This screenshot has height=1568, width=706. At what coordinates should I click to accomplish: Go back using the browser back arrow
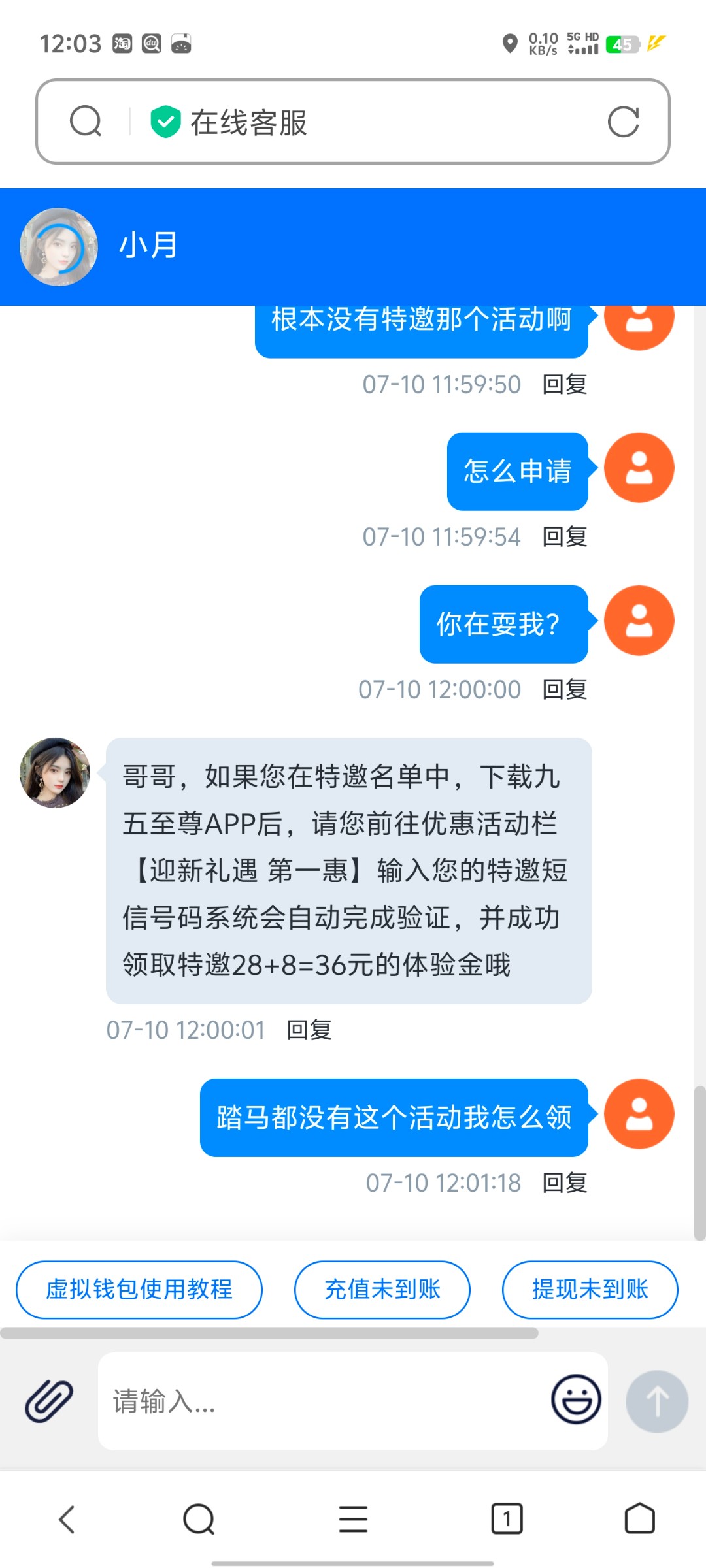pyautogui.click(x=67, y=1519)
